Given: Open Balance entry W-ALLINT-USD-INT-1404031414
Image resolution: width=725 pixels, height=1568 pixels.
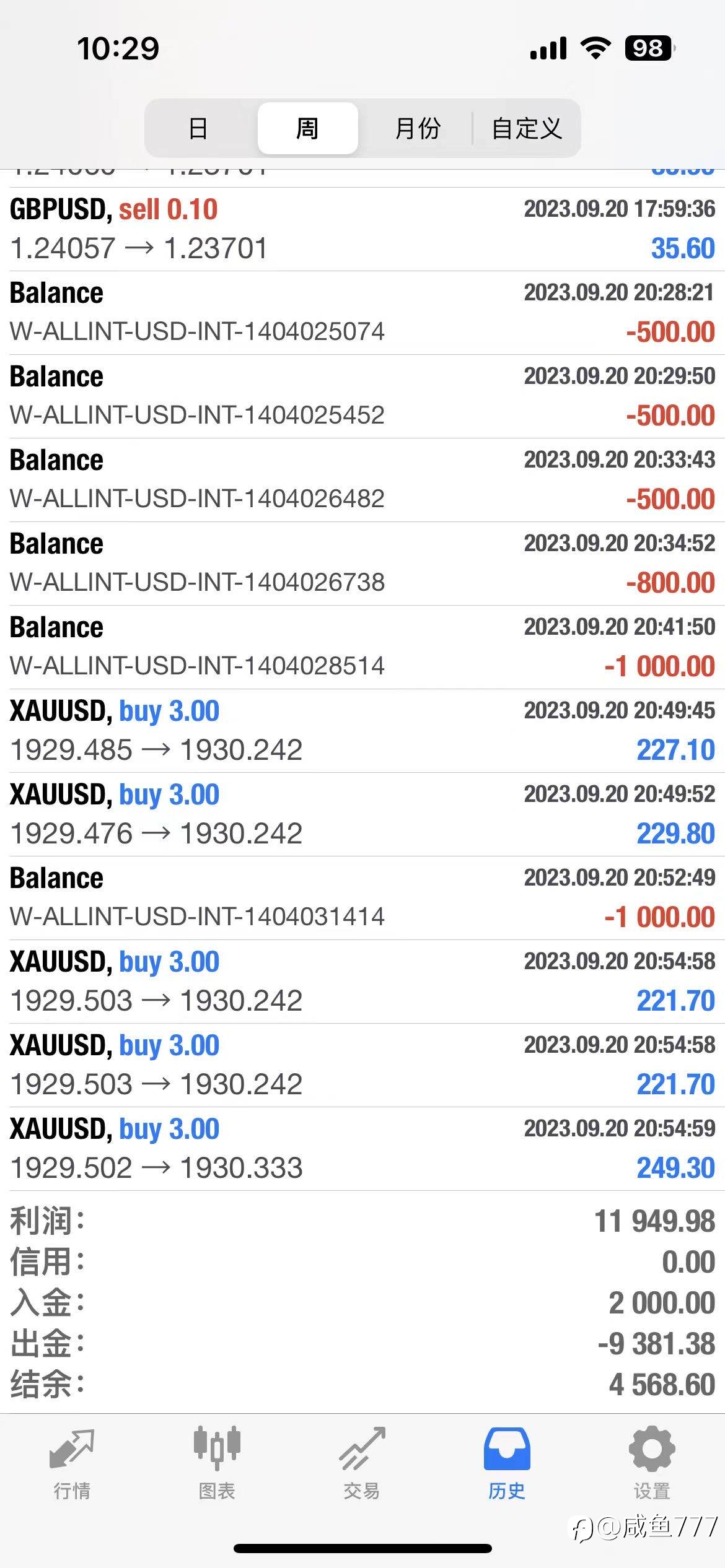Looking at the screenshot, I should coord(362,897).
